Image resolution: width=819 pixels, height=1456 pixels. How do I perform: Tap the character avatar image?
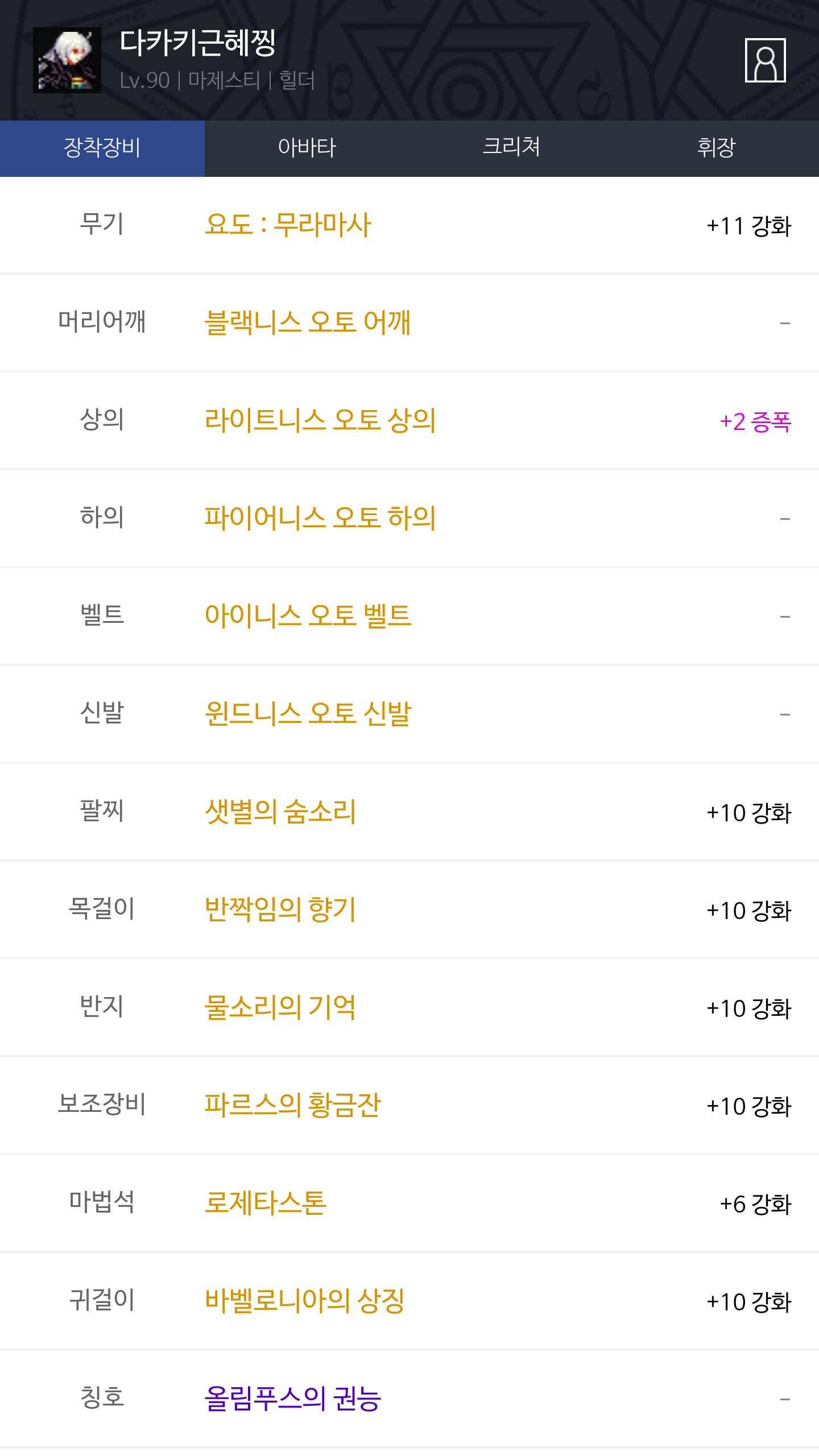[x=67, y=60]
